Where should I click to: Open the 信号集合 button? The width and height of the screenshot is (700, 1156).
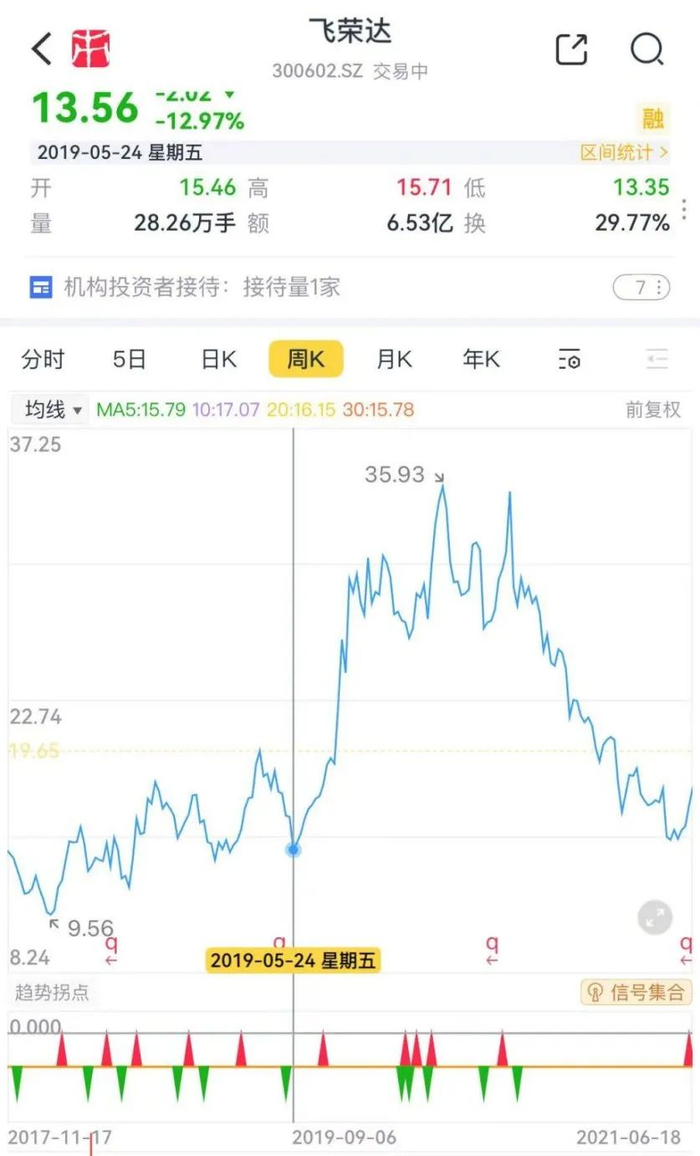click(636, 992)
